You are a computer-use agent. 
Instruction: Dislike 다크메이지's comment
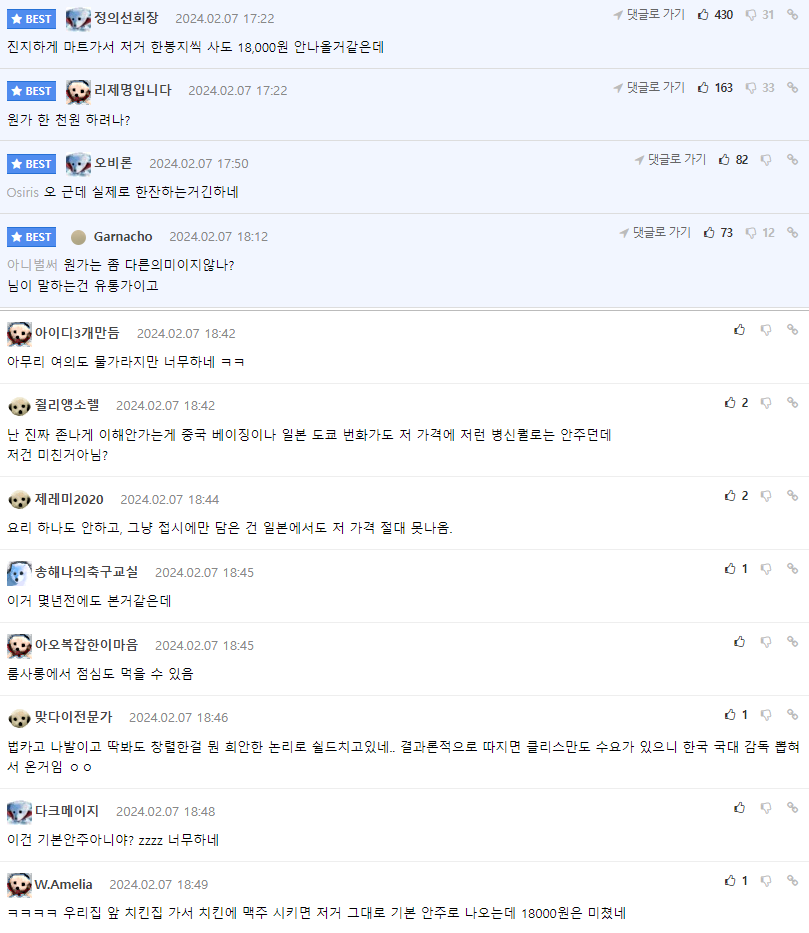point(766,808)
